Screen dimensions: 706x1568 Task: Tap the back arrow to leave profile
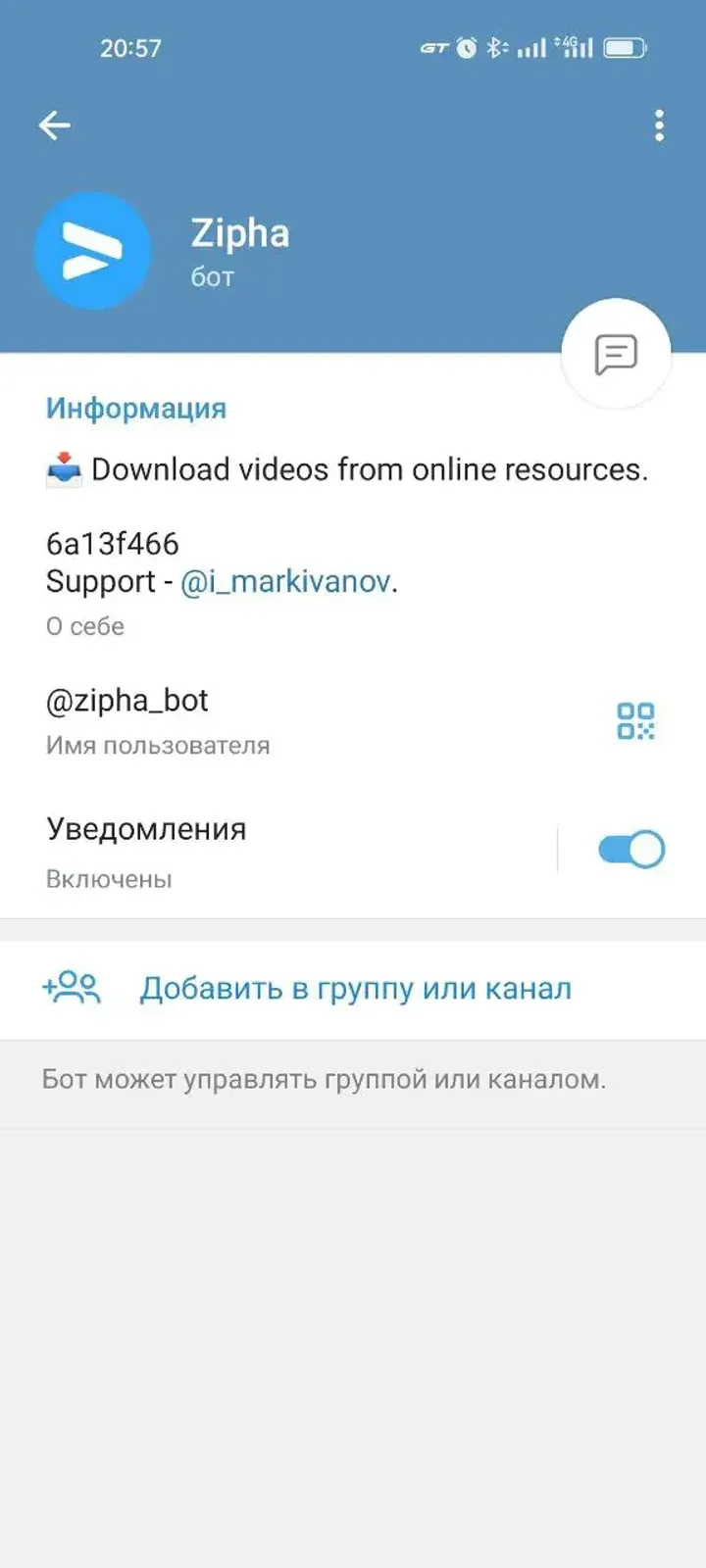tap(56, 124)
